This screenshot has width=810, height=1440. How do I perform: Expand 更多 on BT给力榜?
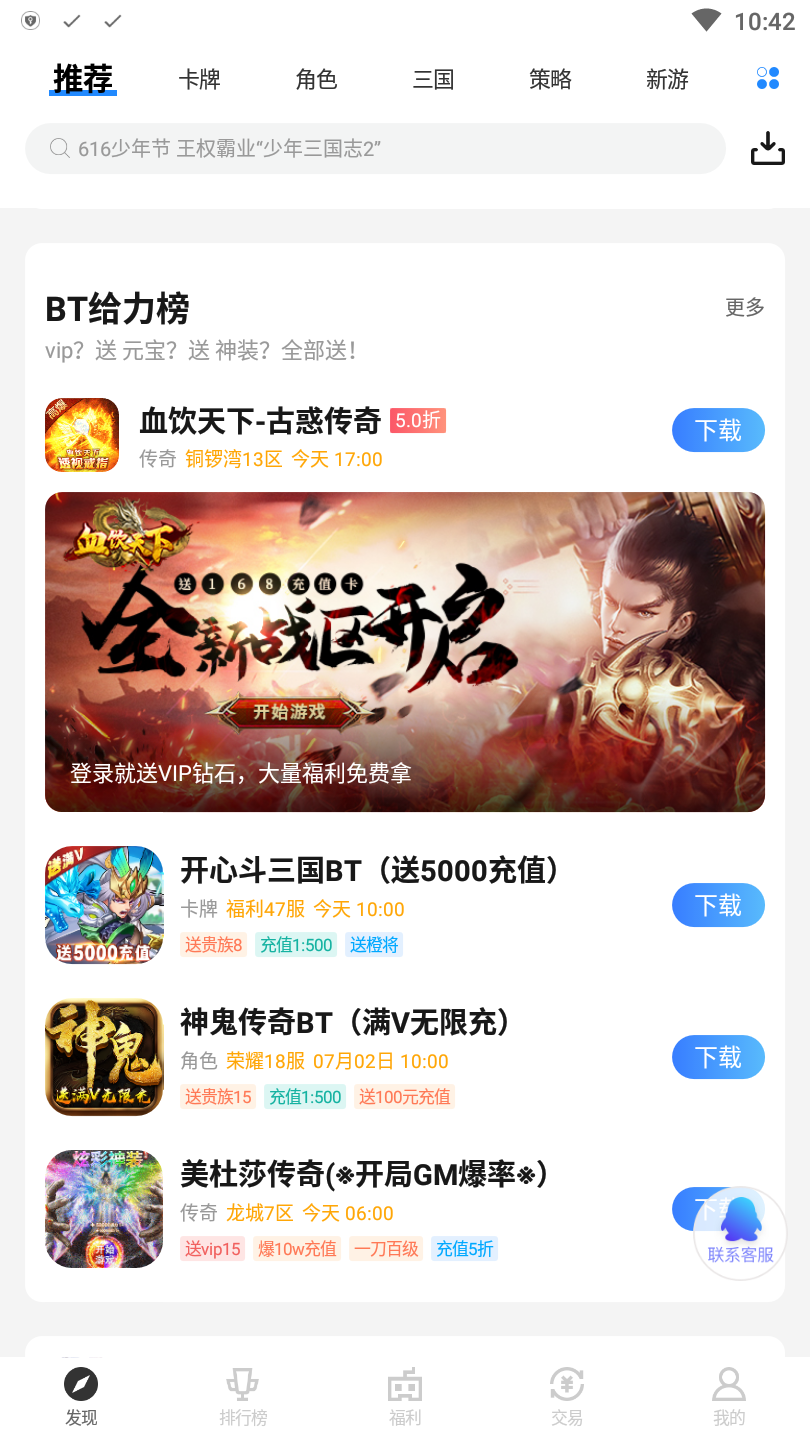744,308
